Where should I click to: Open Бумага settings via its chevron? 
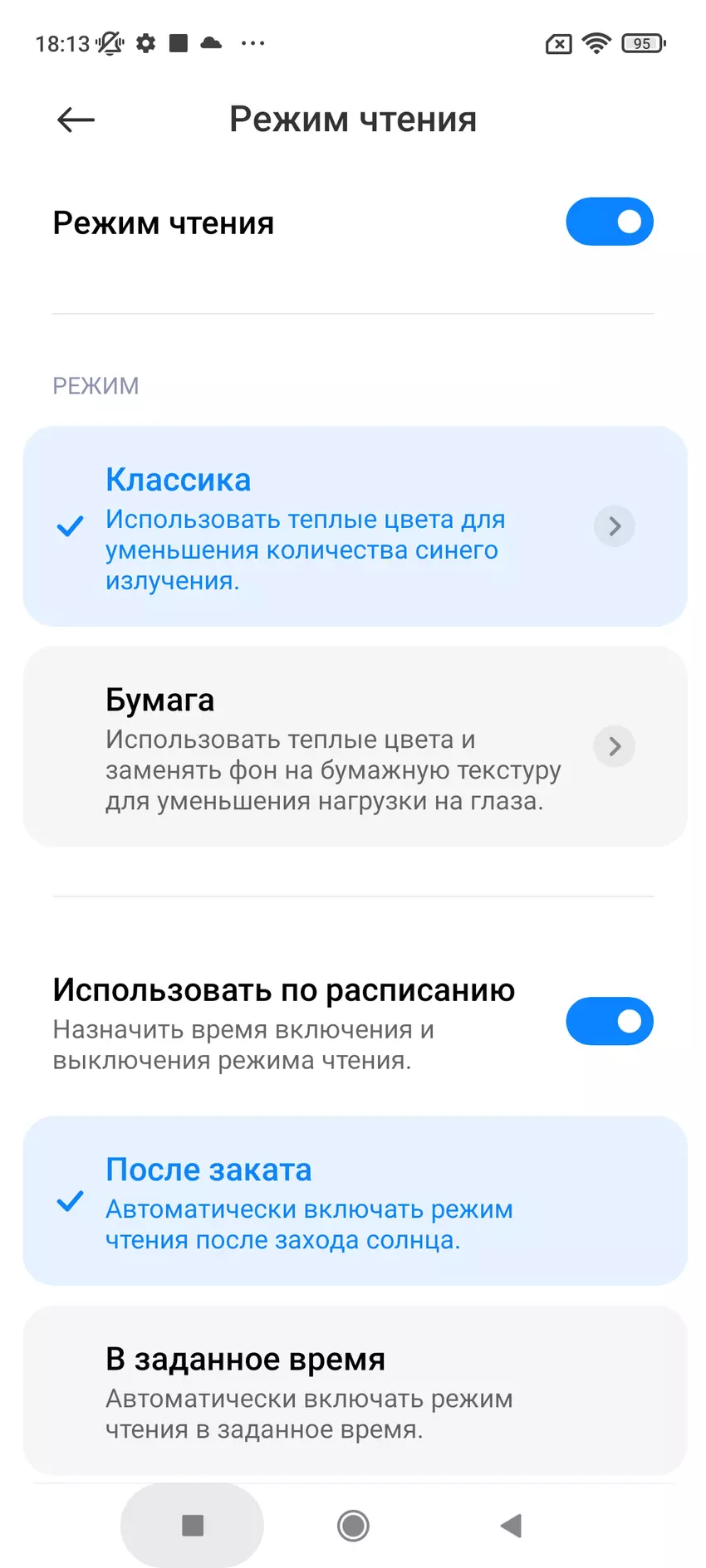614,746
